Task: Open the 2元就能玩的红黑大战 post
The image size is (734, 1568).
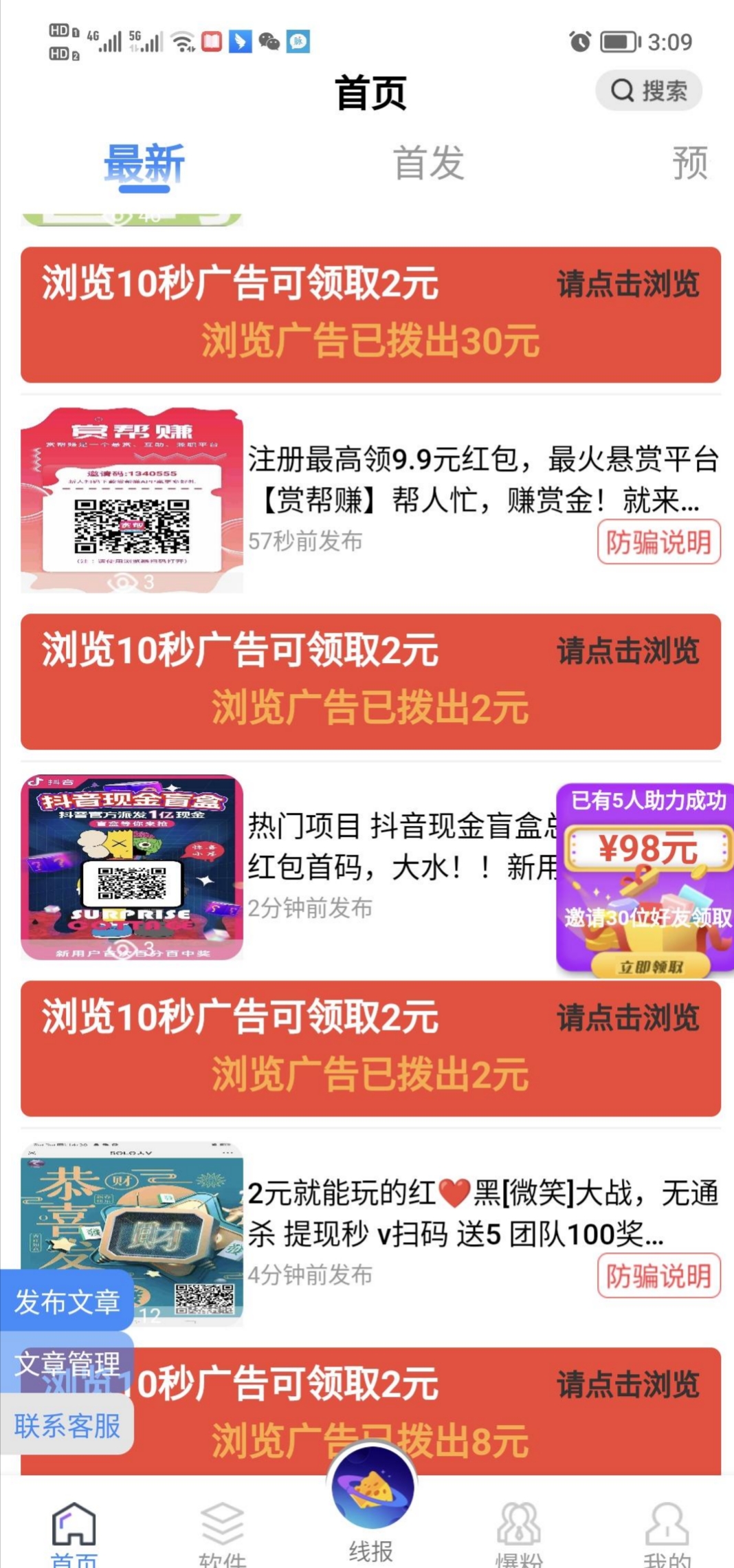Action: tap(481, 1214)
